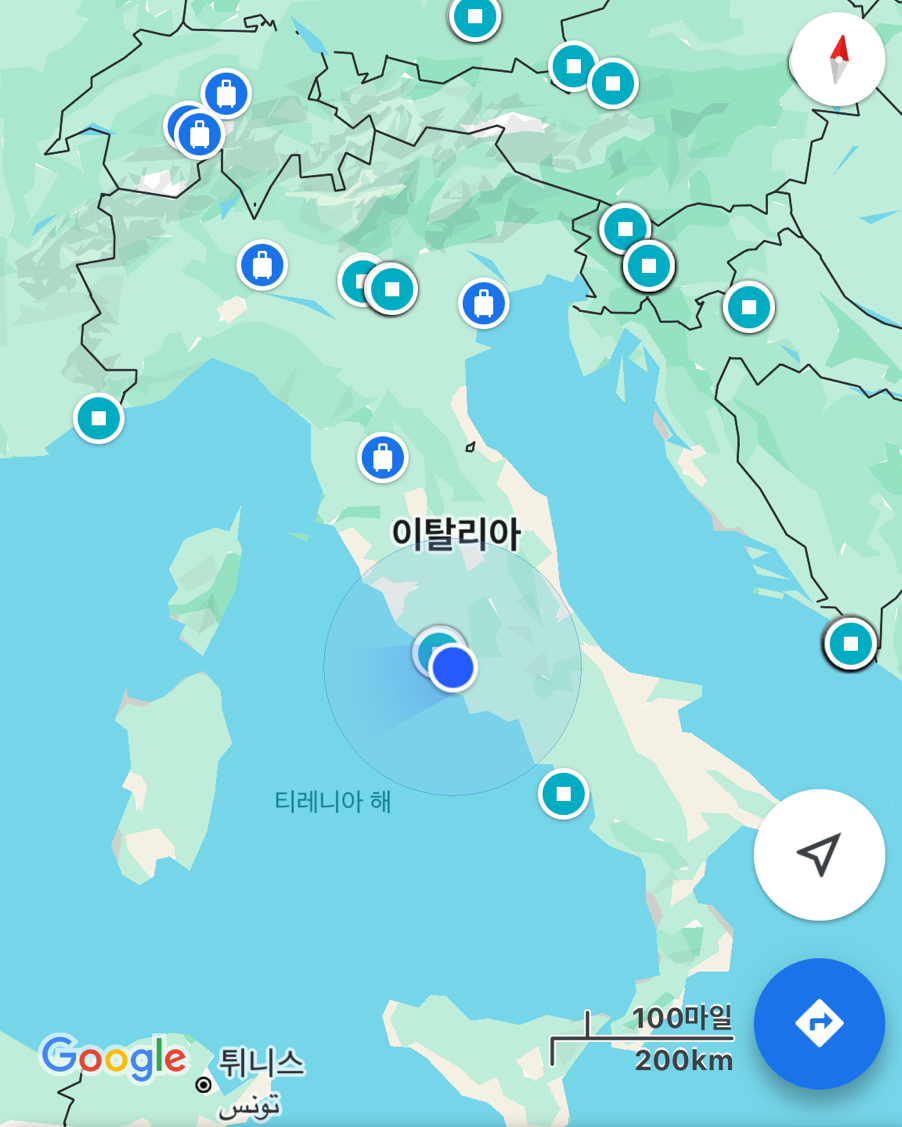The width and height of the screenshot is (902, 1127).
Task: Tap the suitcase pin near Venice
Action: coord(484,303)
